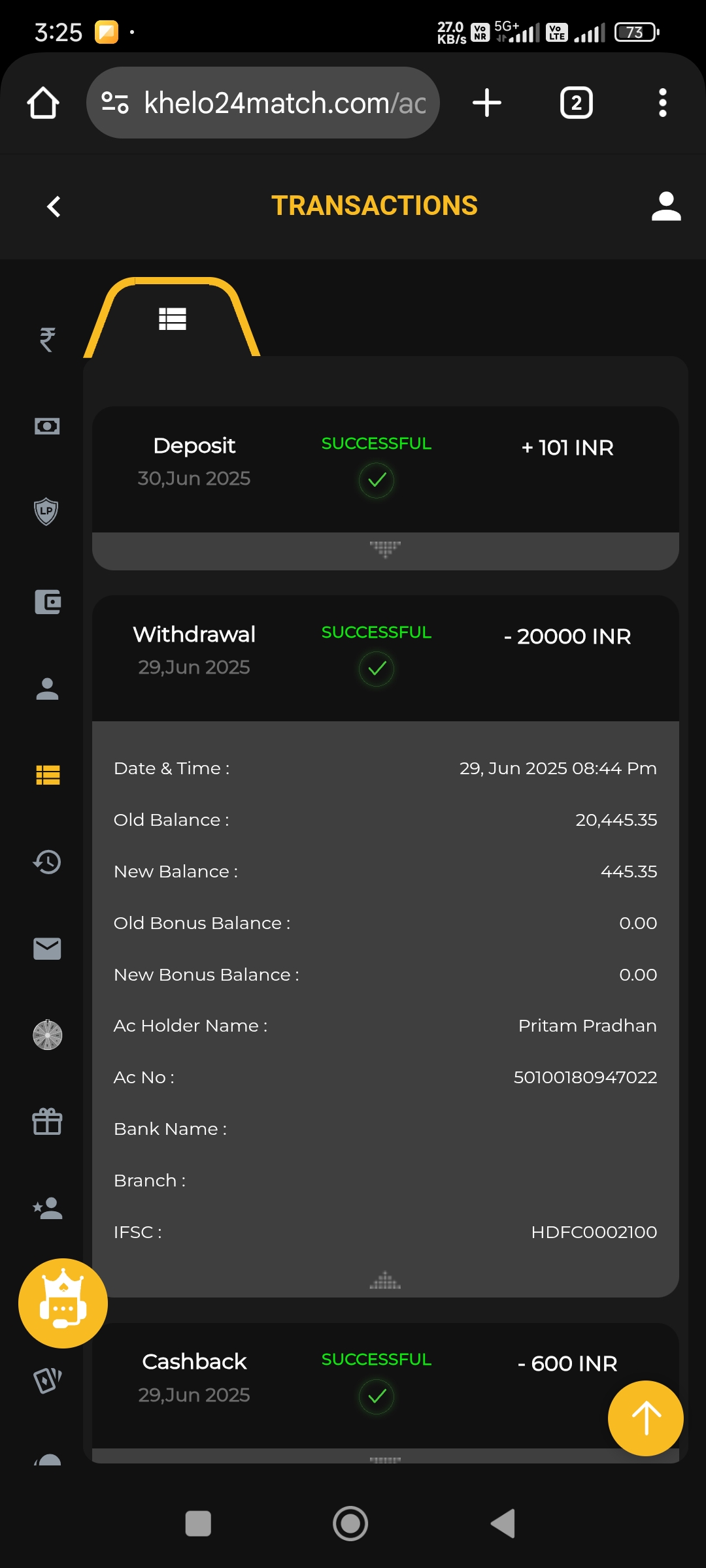Open the LP shield sidebar item
Viewport: 706px width, 1568px height.
pyautogui.click(x=46, y=512)
